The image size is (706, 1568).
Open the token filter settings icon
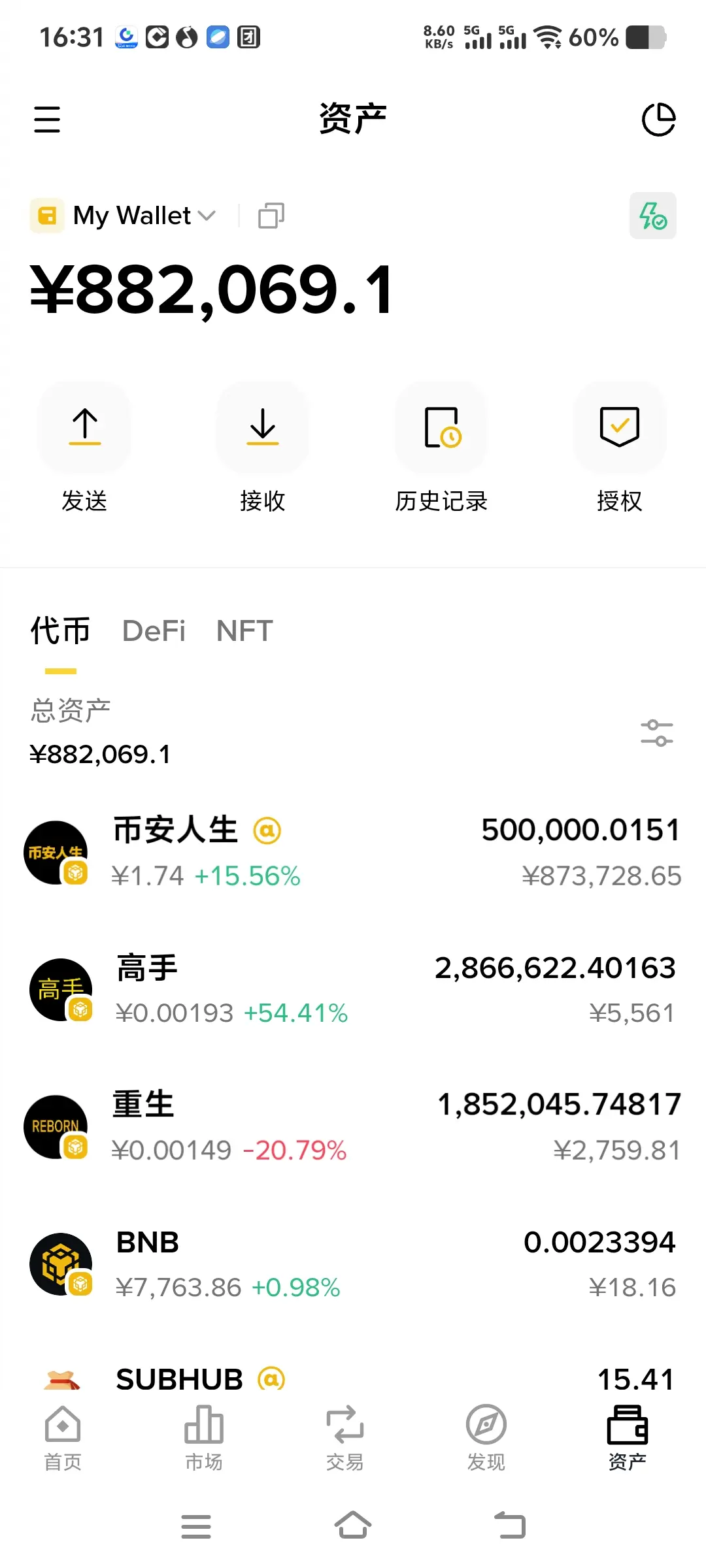tap(657, 733)
